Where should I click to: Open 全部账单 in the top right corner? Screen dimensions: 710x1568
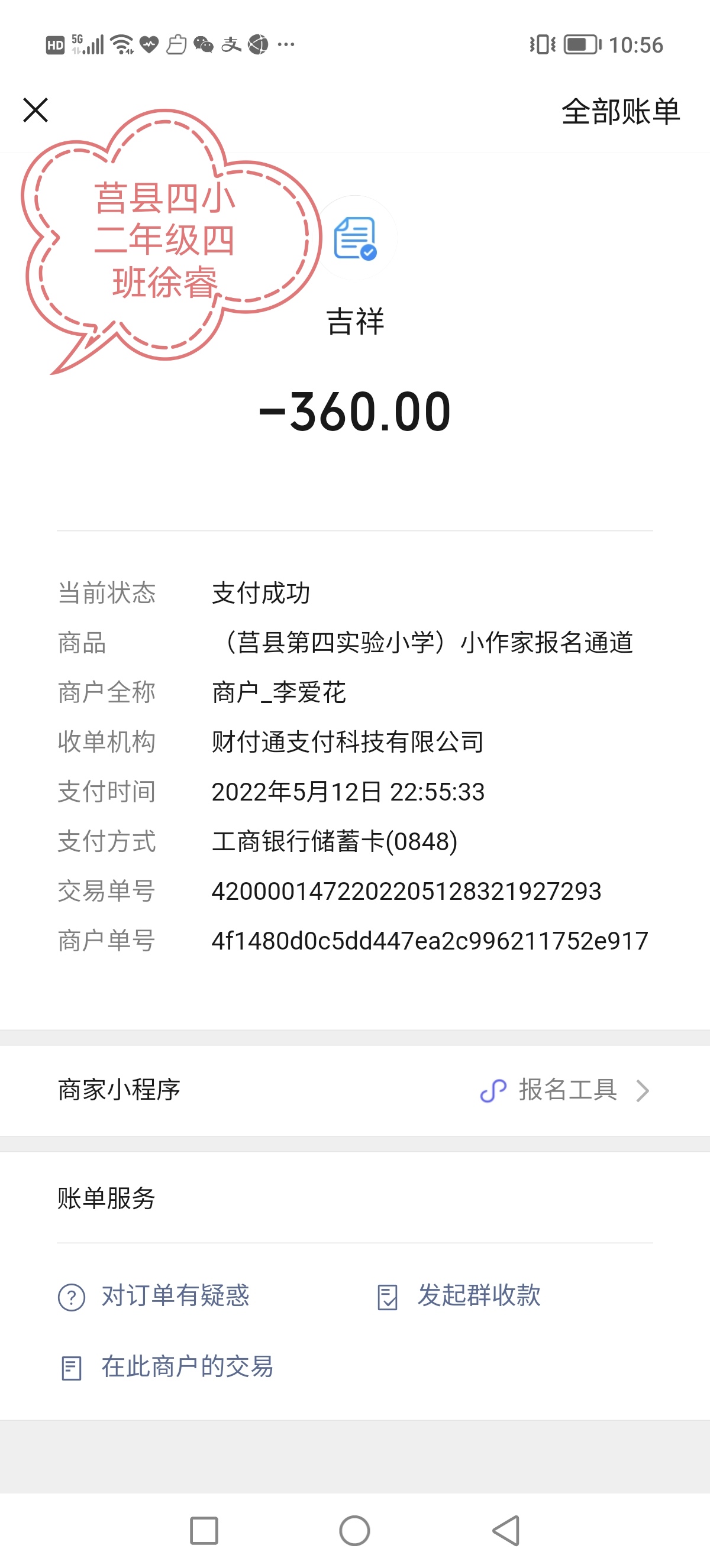pos(620,111)
